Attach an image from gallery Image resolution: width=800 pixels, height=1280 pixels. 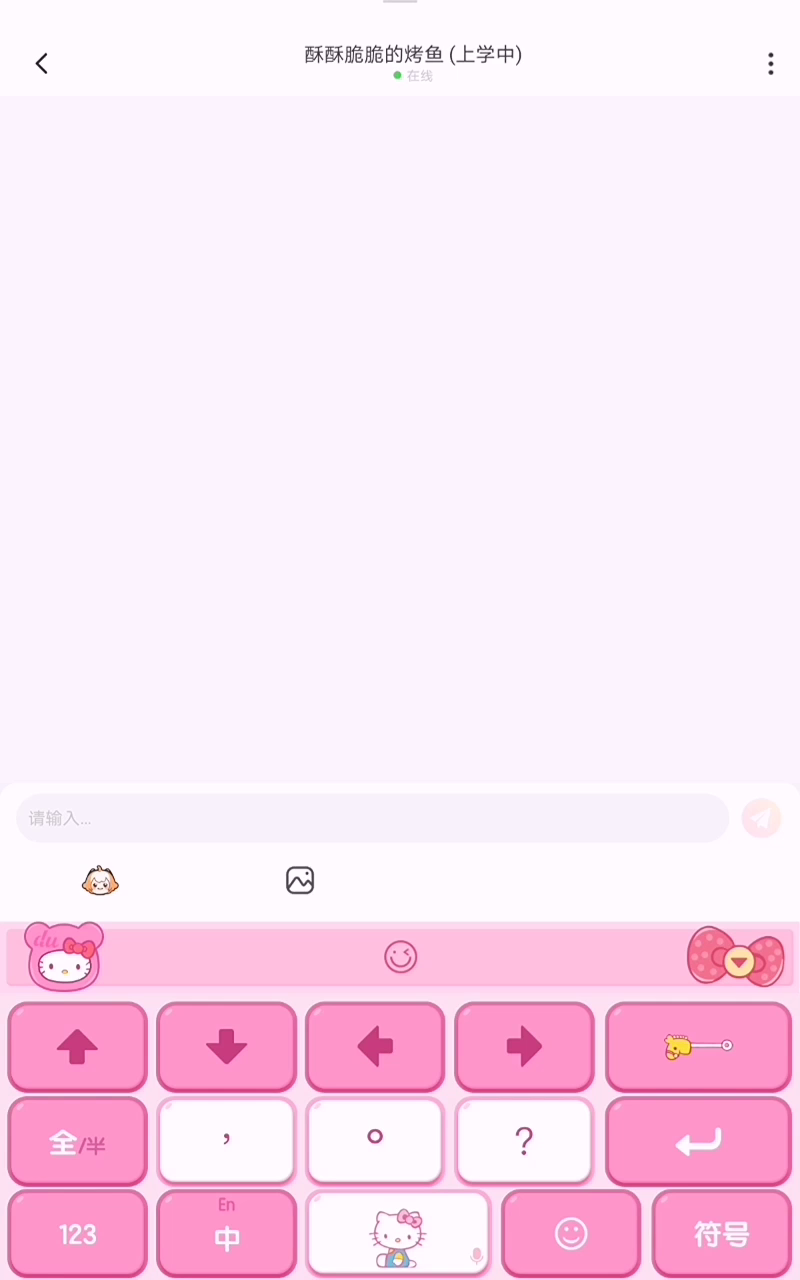pyautogui.click(x=300, y=880)
